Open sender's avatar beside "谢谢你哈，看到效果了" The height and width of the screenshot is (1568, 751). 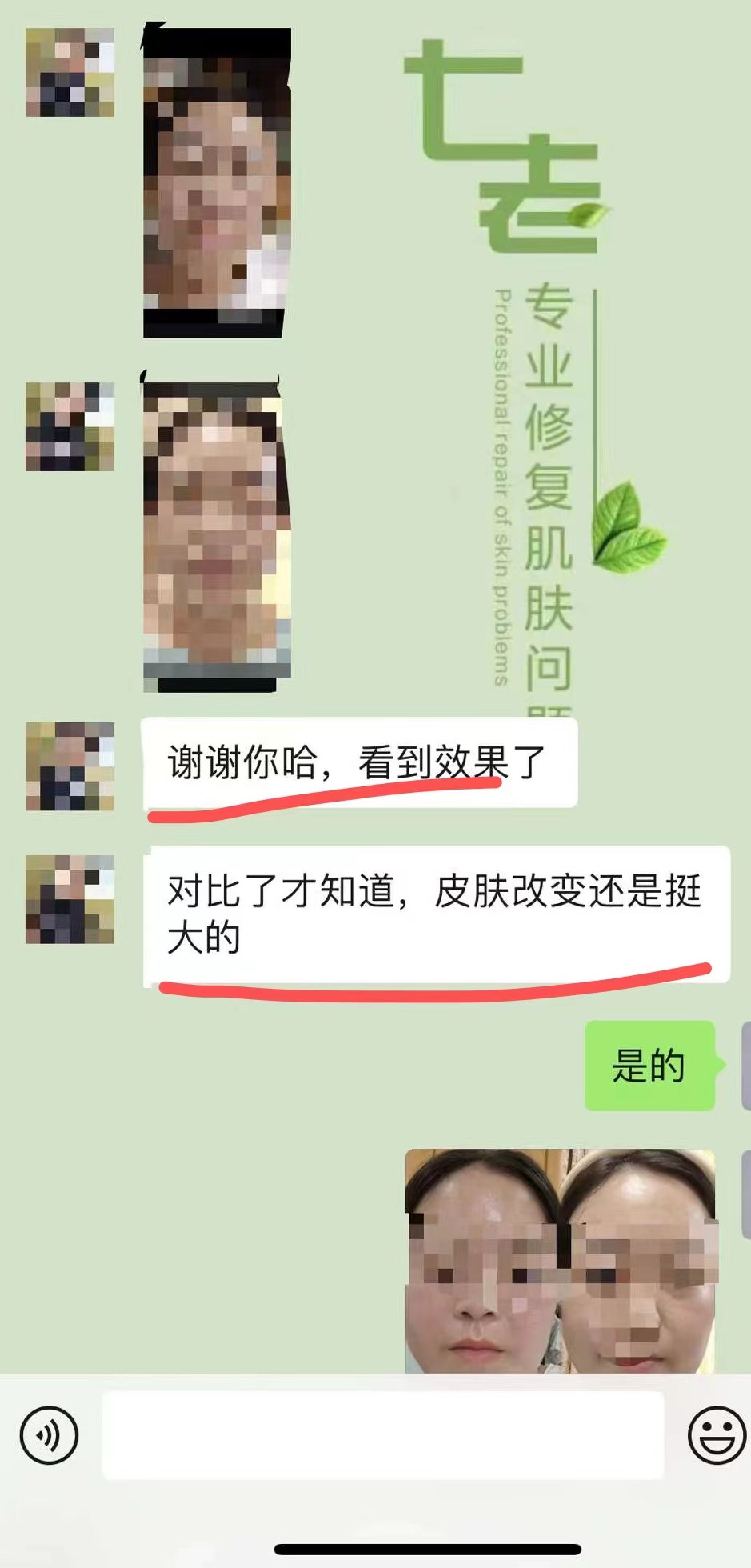click(70, 766)
